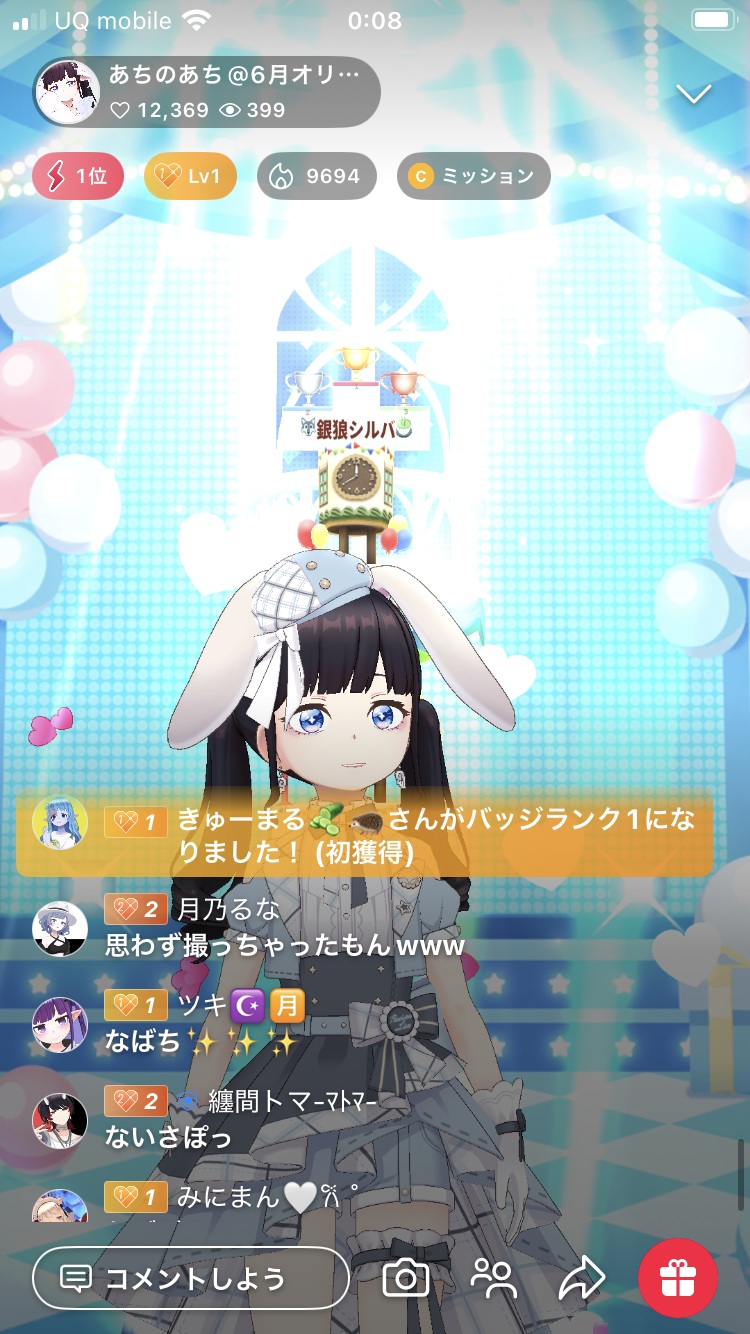This screenshot has height=1334, width=750.
Task: Collapse the stream with the down chevron
Action: point(693,94)
